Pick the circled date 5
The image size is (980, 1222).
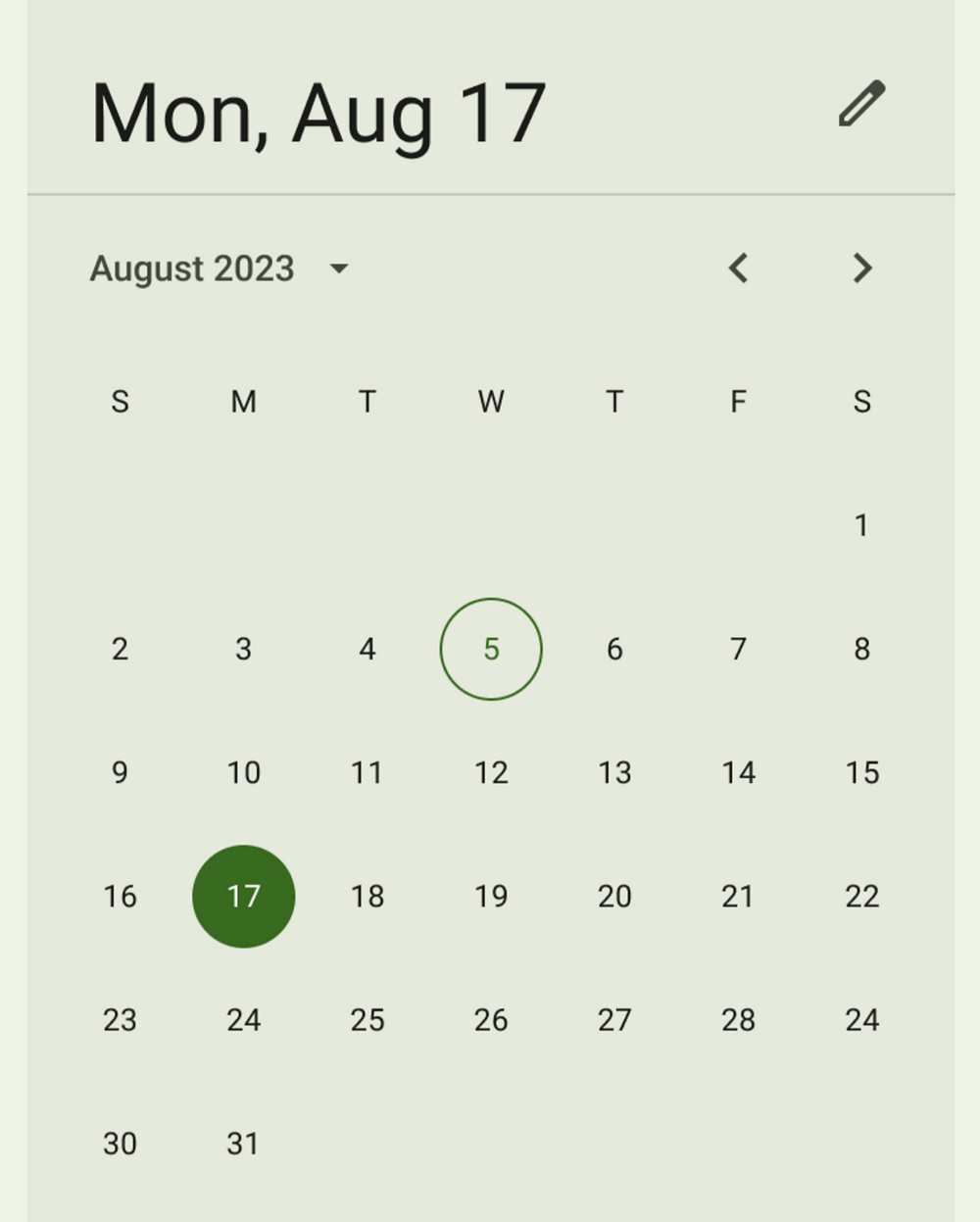tap(491, 649)
